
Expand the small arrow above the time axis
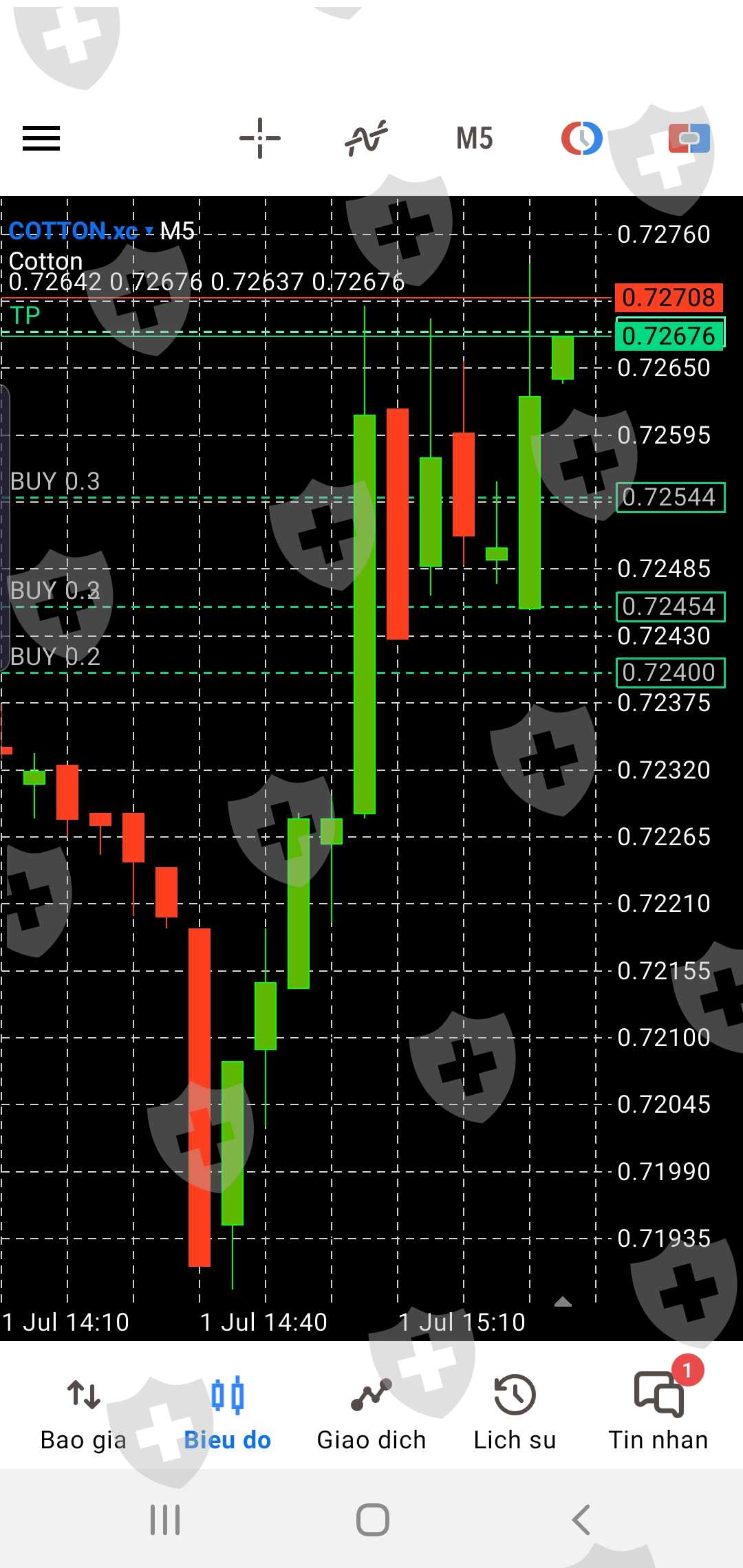[563, 1301]
